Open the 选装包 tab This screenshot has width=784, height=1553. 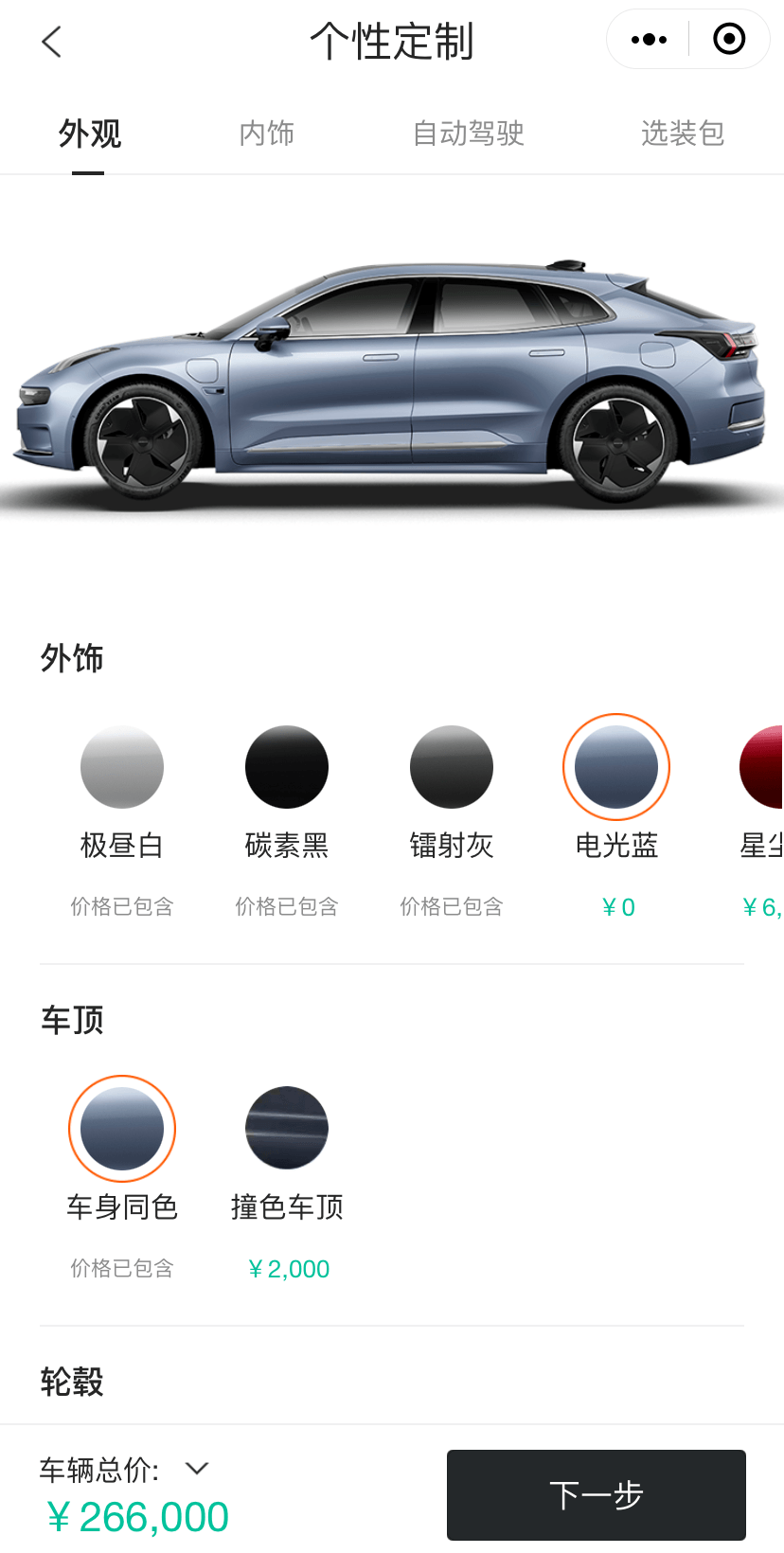click(682, 134)
